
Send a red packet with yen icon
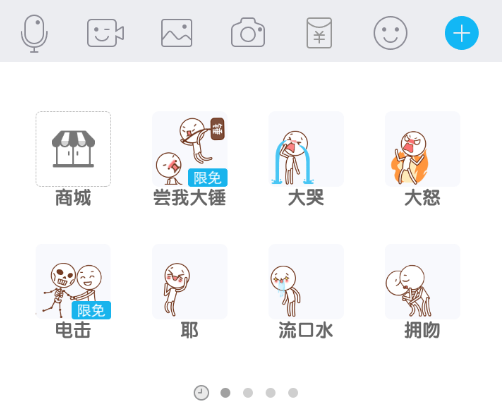point(319,33)
